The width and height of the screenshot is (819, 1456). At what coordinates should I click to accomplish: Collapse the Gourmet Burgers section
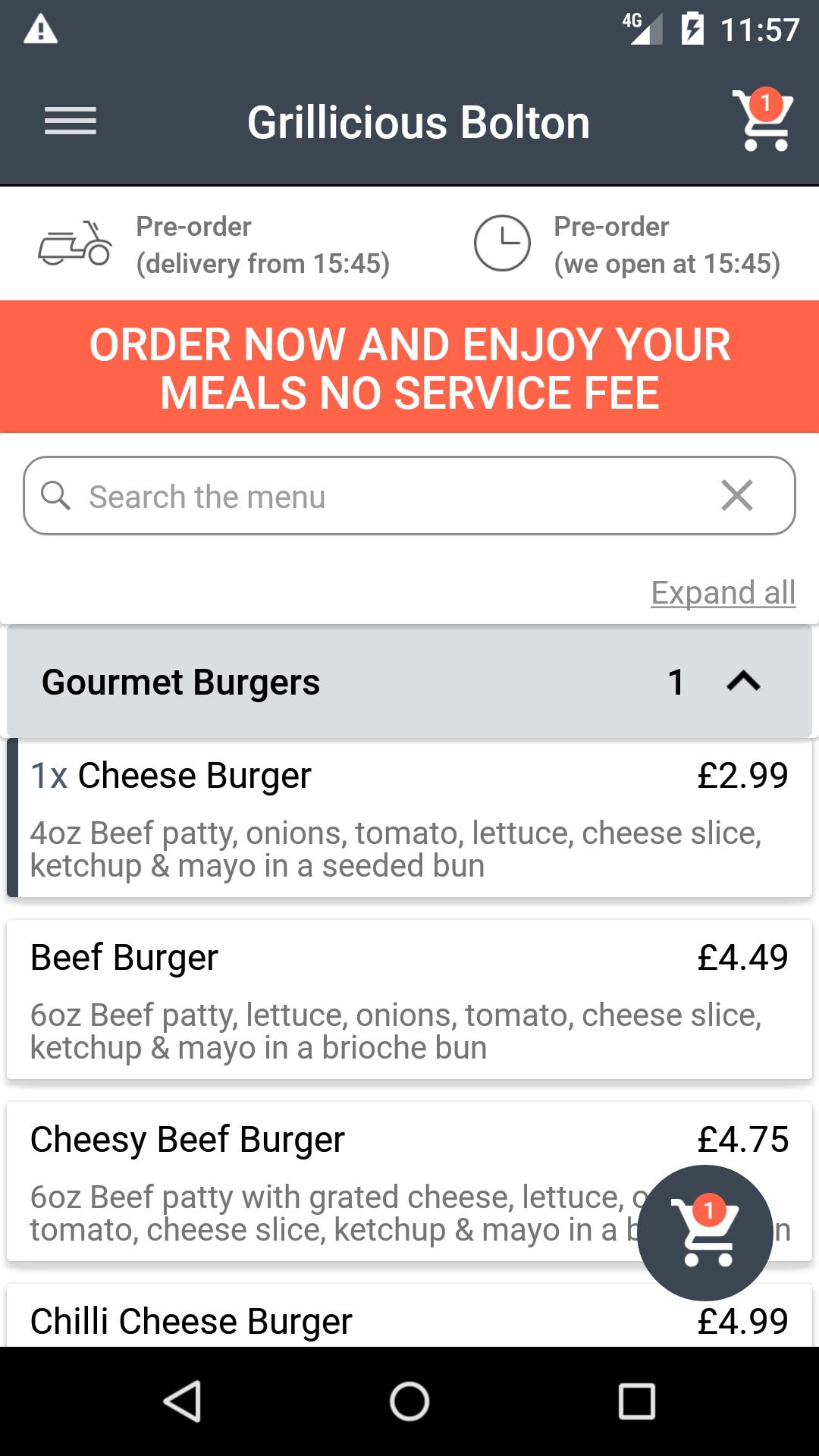[743, 682]
